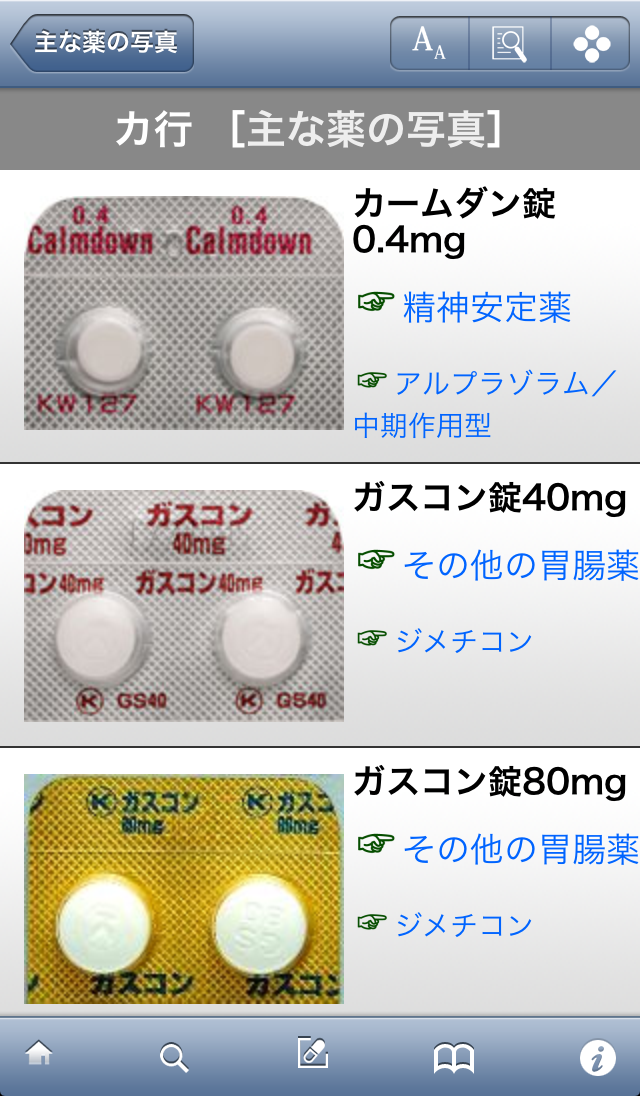Open the notes pencil icon
The height and width of the screenshot is (1096, 640).
point(312,1054)
